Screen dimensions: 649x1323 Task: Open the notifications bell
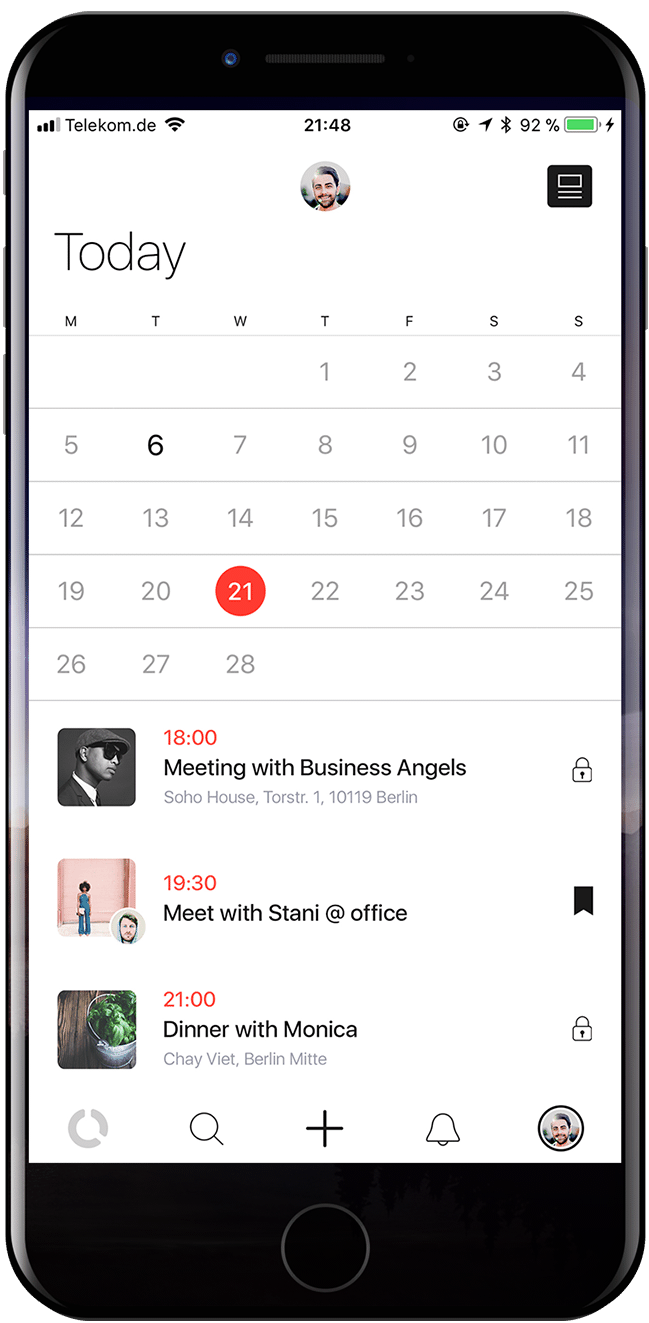pos(442,1129)
